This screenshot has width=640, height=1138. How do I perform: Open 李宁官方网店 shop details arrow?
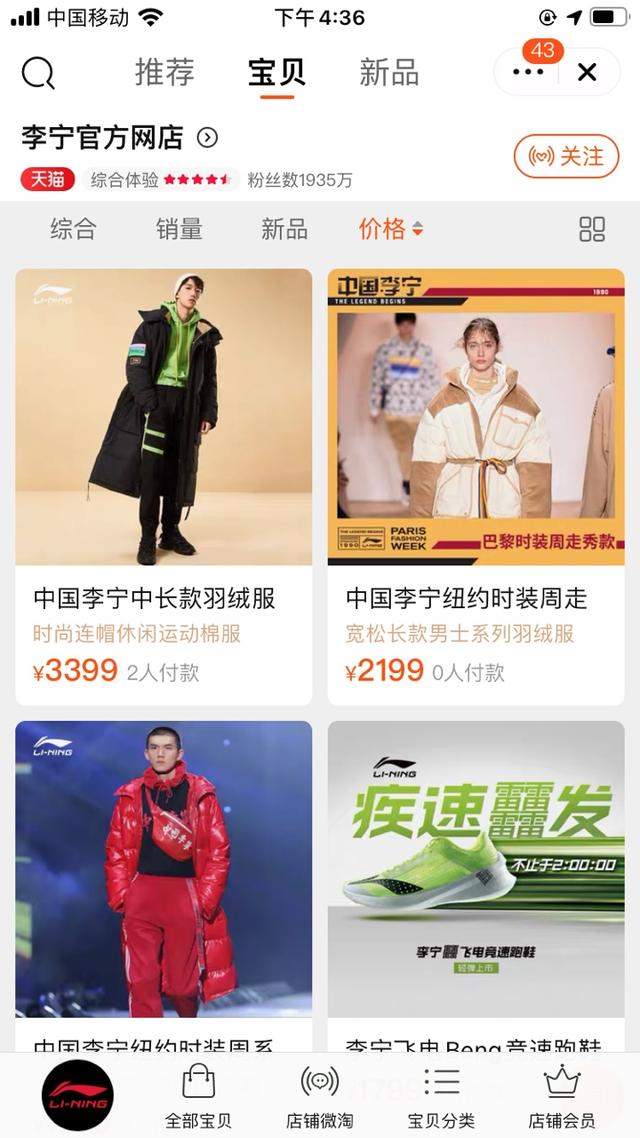pyautogui.click(x=208, y=138)
